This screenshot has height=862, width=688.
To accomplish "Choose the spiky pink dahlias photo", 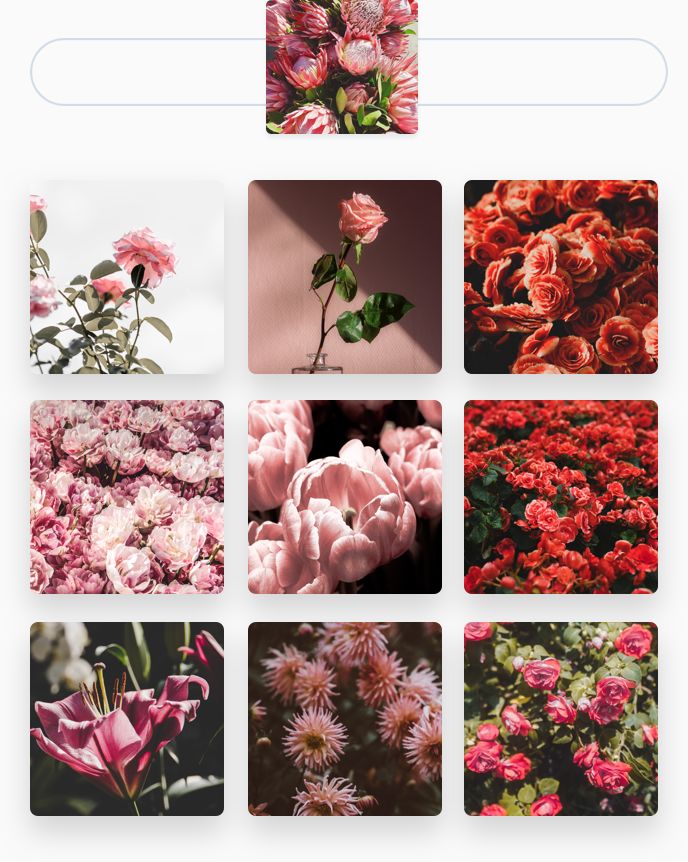I will (x=345, y=719).
